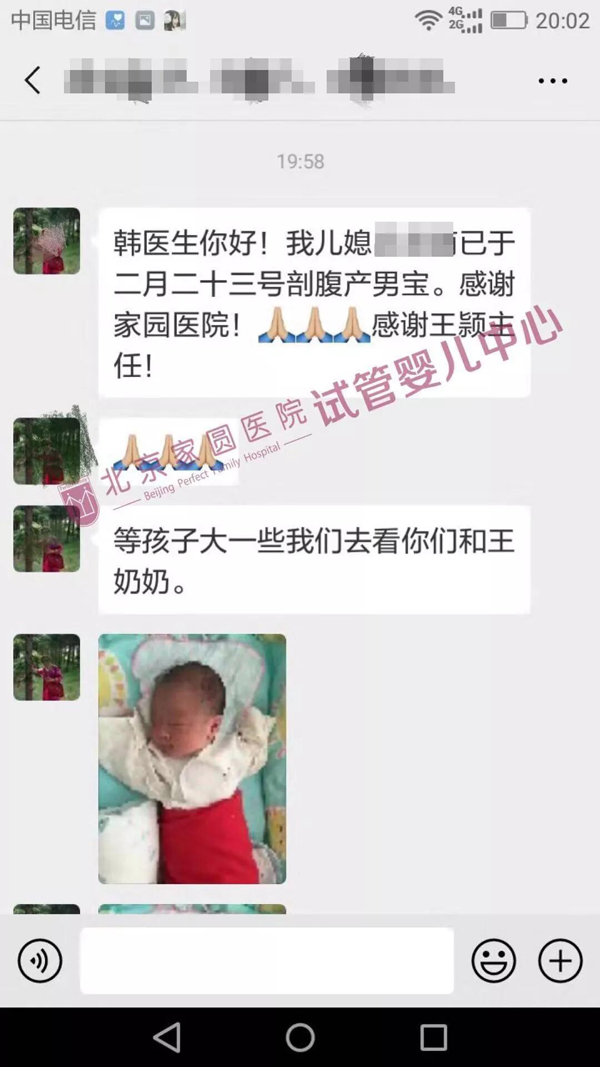The height and width of the screenshot is (1067, 600).
Task: Switch to voice message input
Action: click(x=40, y=961)
